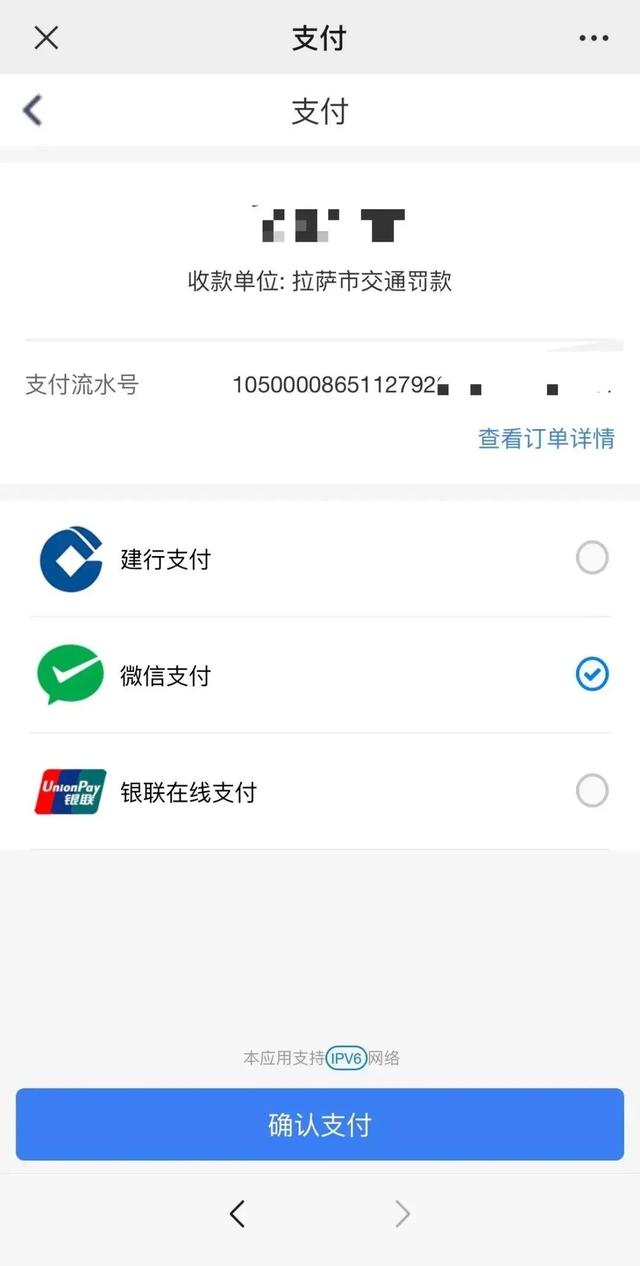Choose 银联在线支付 option
The height and width of the screenshot is (1266, 640).
pyautogui.click(x=320, y=791)
